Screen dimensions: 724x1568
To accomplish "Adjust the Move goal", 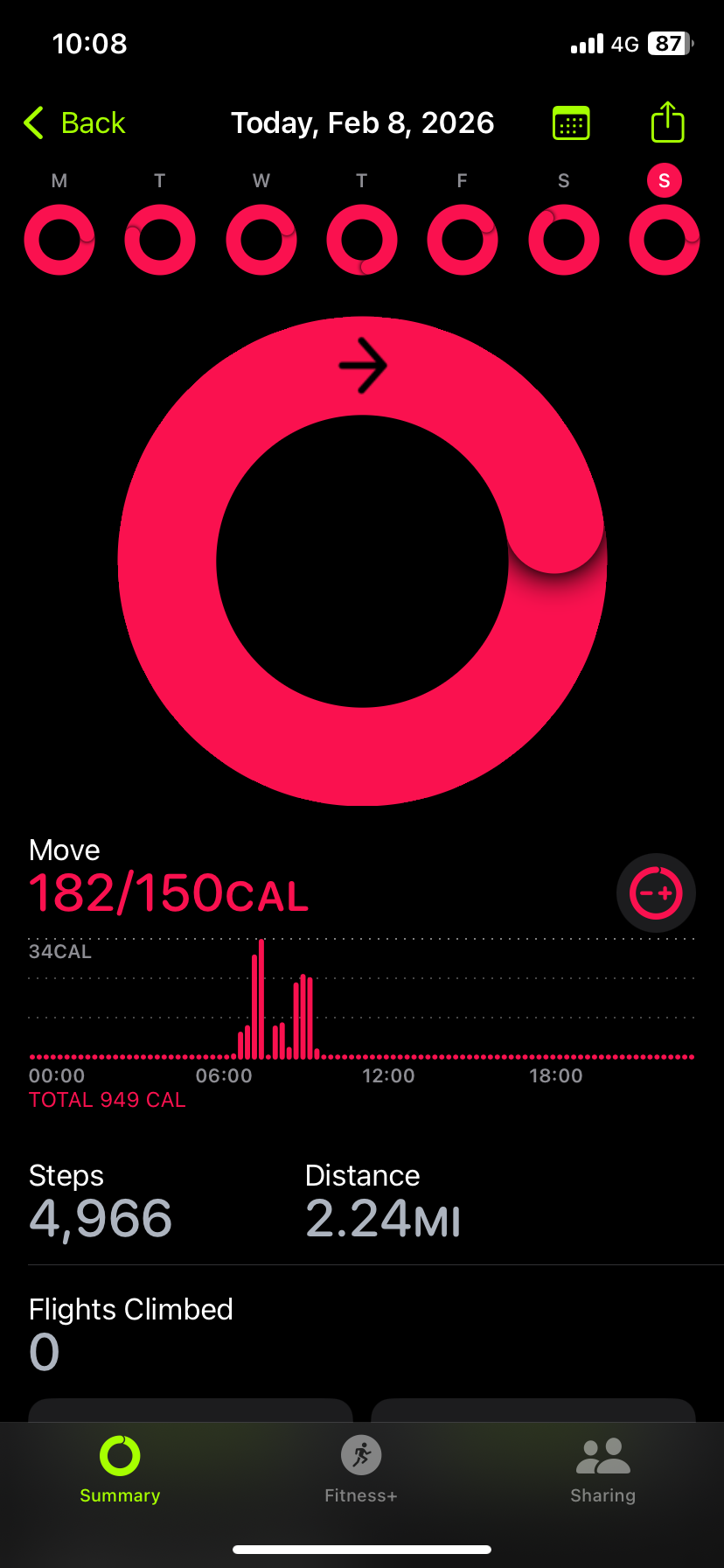I will (x=656, y=893).
